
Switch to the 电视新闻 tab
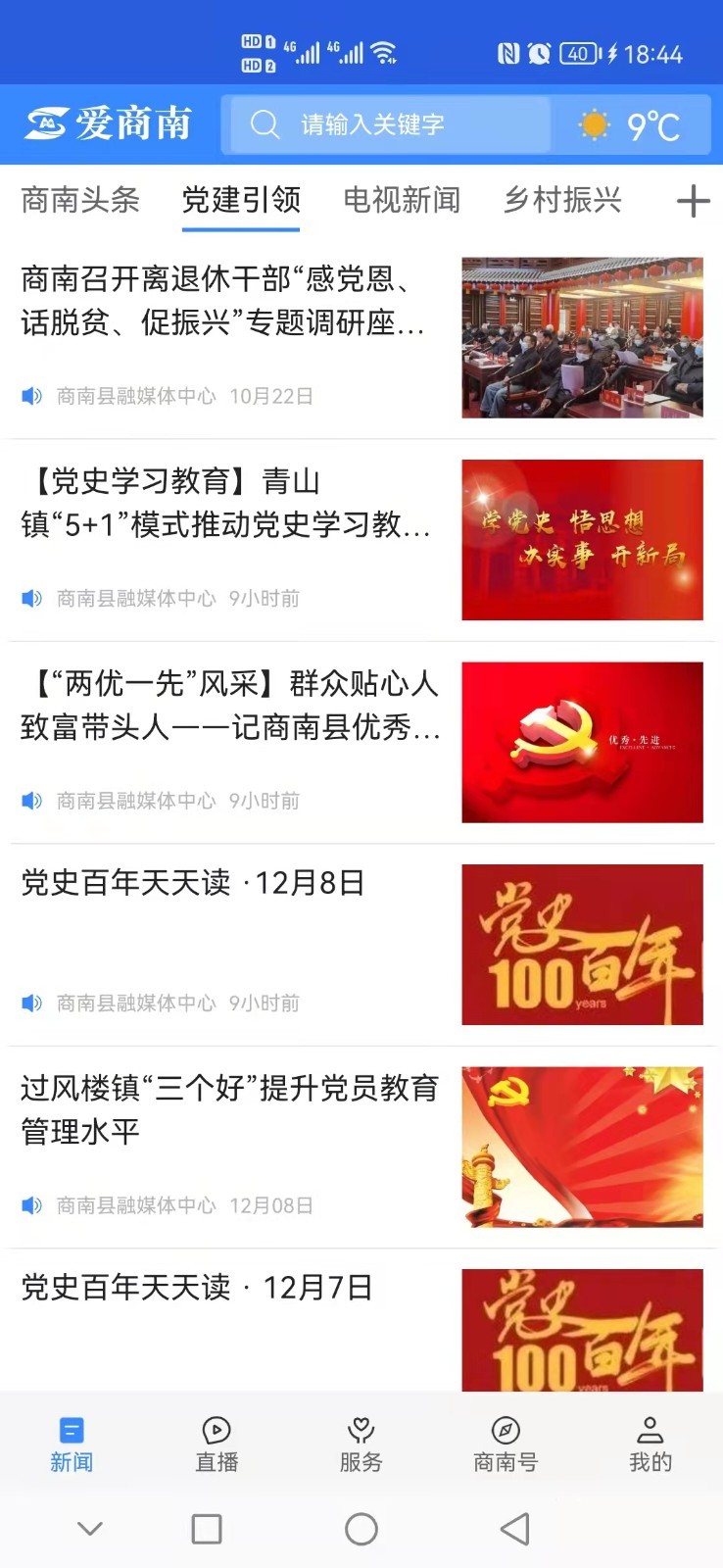pyautogui.click(x=402, y=200)
